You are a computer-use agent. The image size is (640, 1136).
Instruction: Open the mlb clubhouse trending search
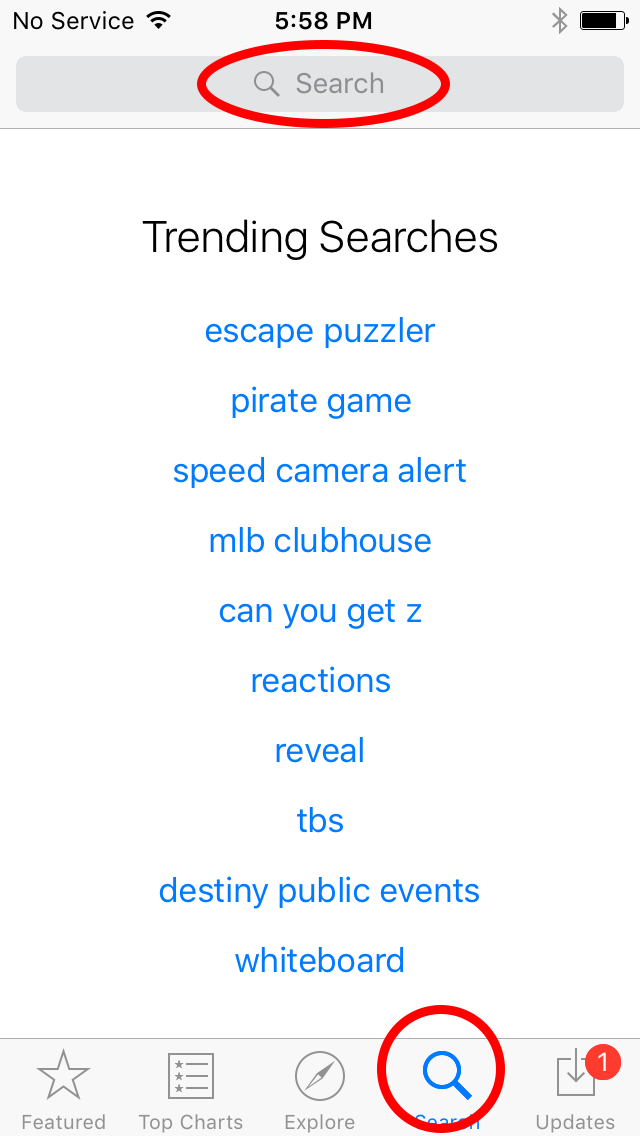(x=320, y=541)
